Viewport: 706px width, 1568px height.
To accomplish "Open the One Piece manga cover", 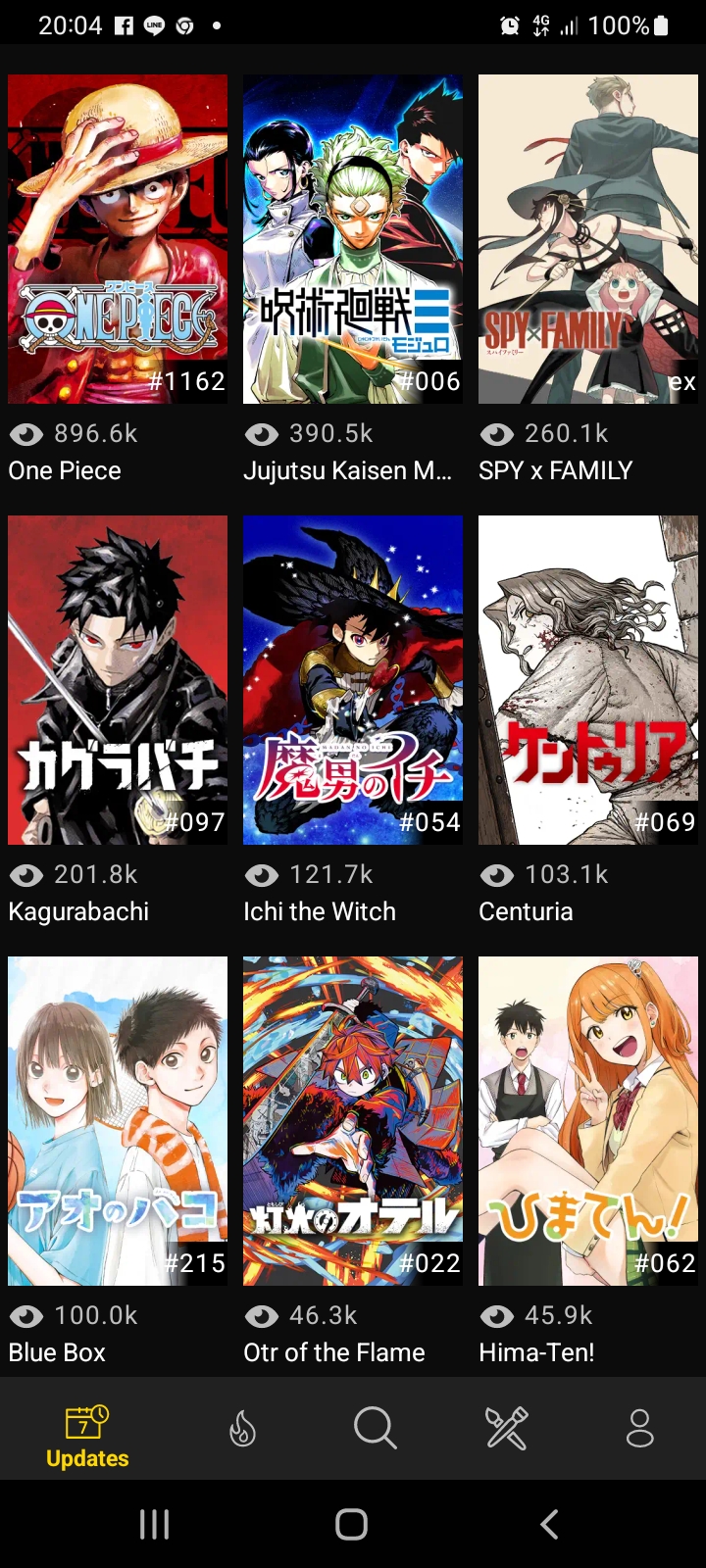I will (x=118, y=239).
